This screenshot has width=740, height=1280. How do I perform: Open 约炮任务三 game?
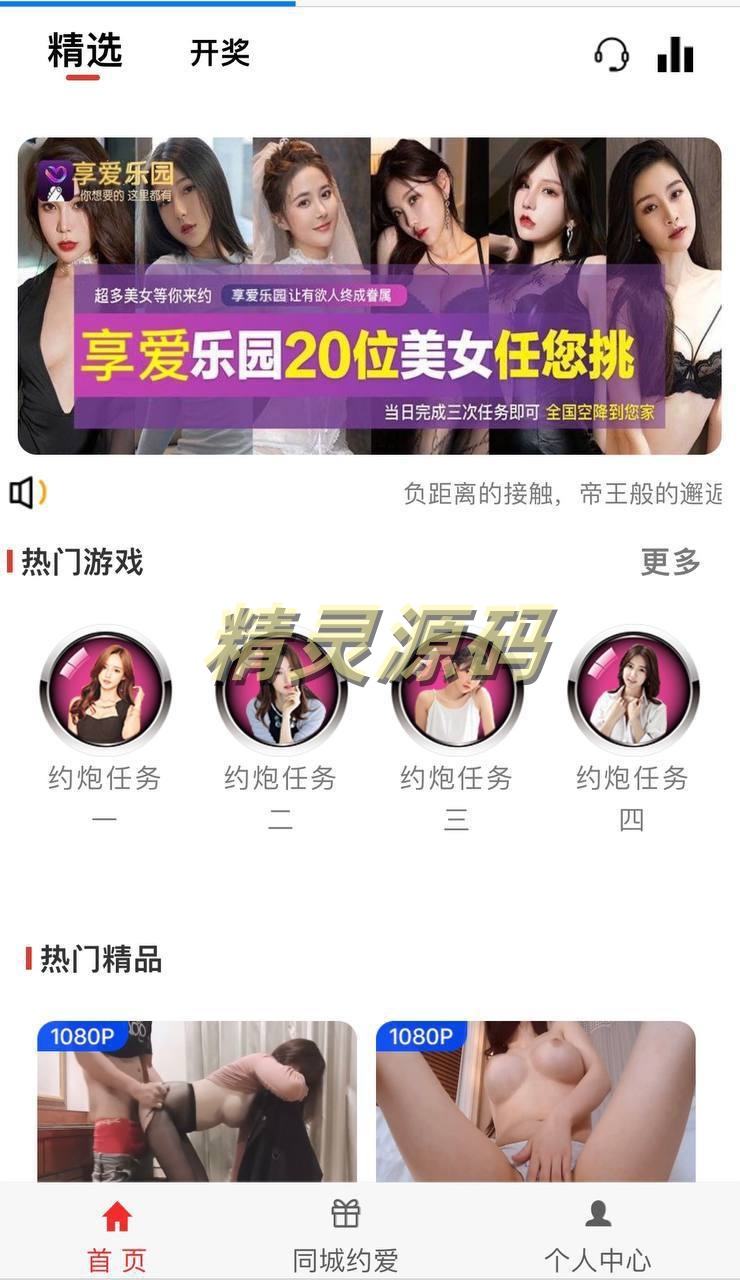click(x=457, y=692)
